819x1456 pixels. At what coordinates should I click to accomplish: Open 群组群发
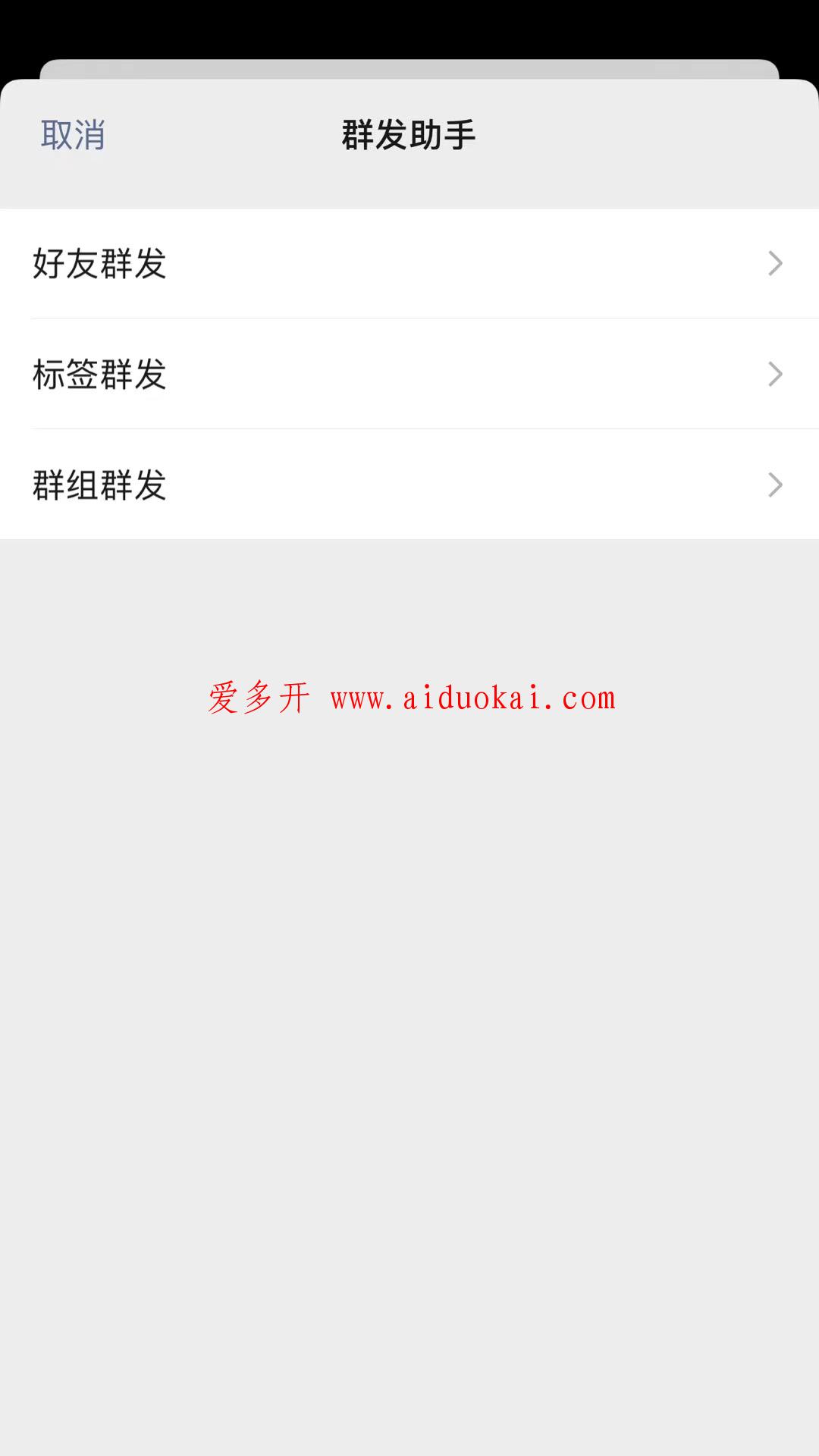[409, 485]
